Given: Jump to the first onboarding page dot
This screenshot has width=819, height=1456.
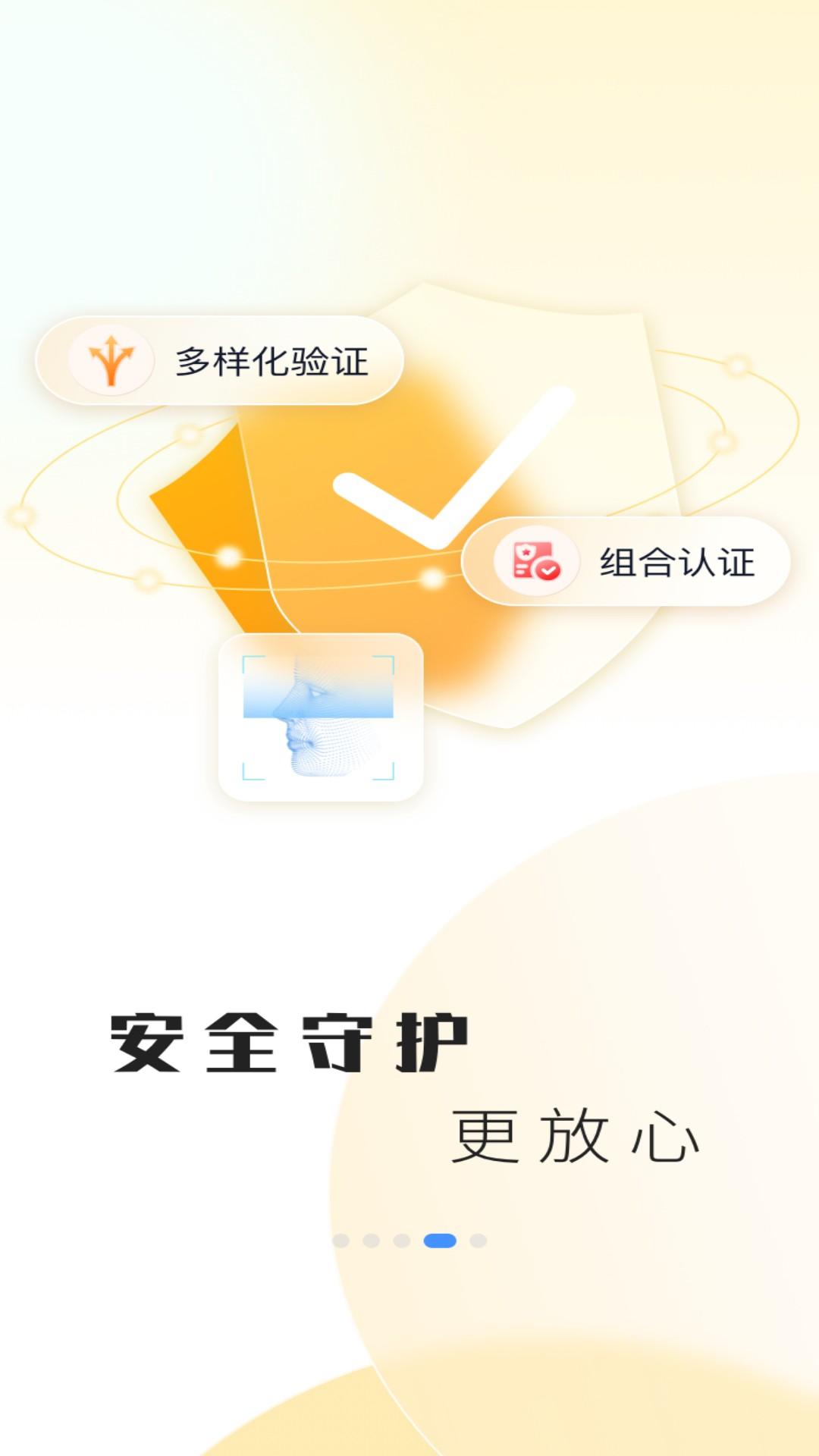Looking at the screenshot, I should [340, 1241].
